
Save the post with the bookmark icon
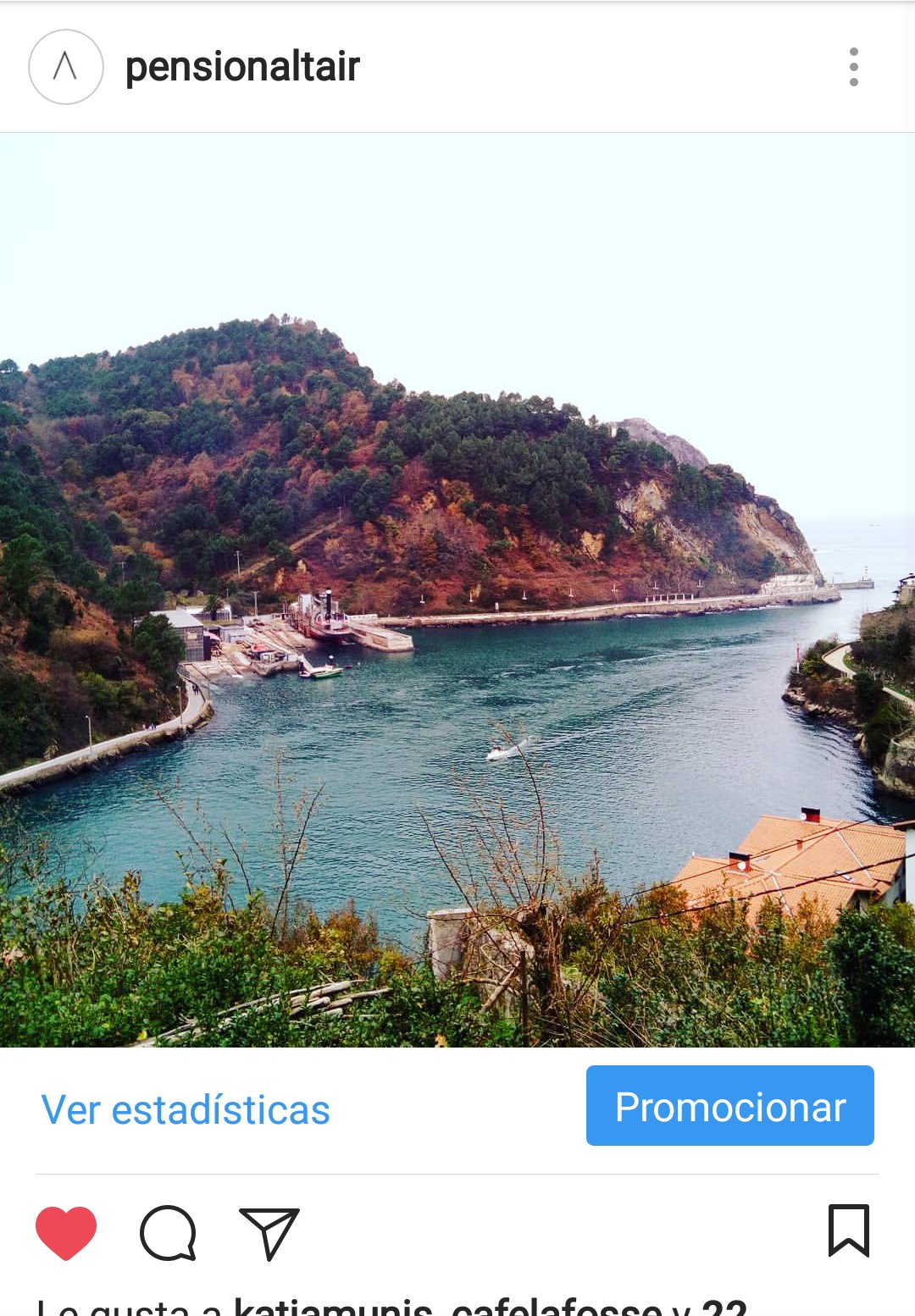[848, 1230]
